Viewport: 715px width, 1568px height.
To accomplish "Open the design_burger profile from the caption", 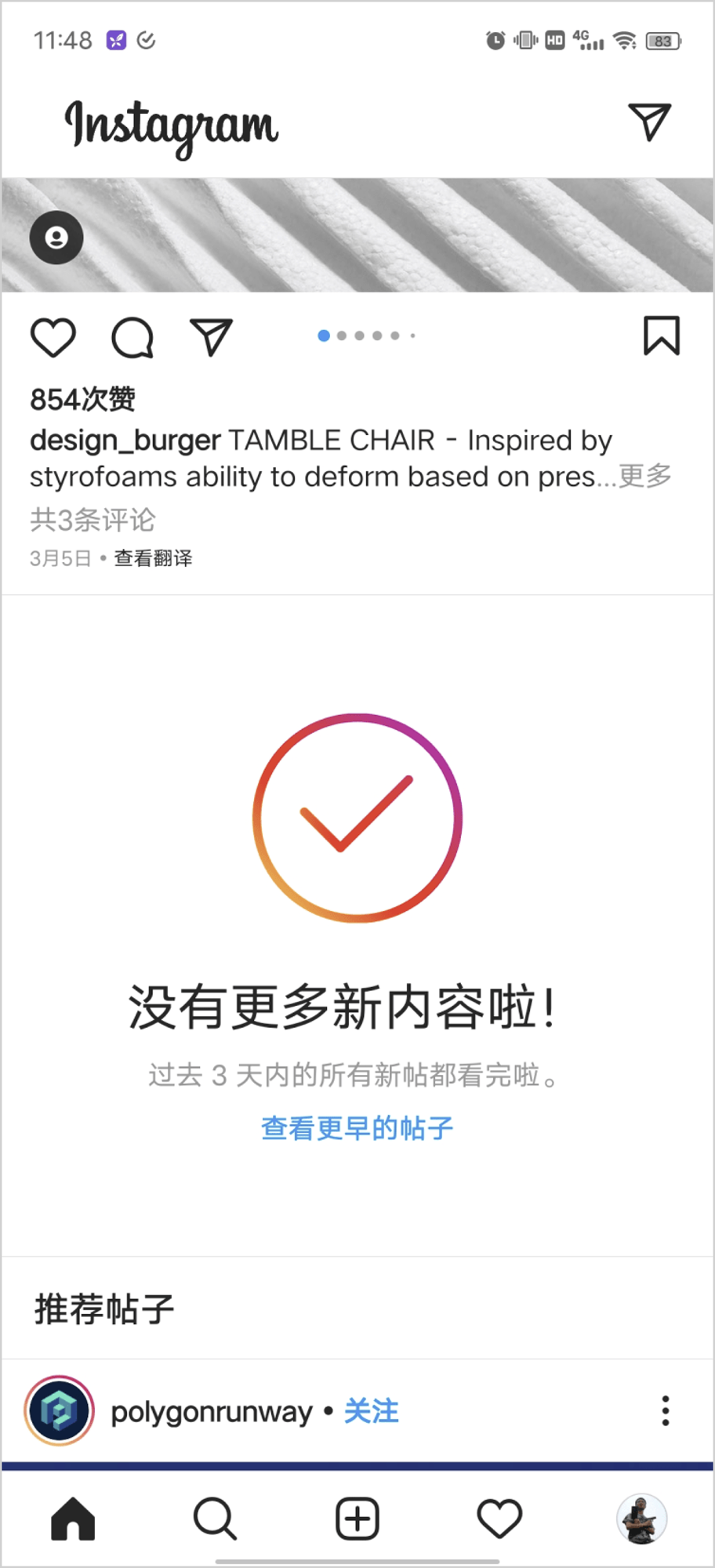I will (125, 441).
